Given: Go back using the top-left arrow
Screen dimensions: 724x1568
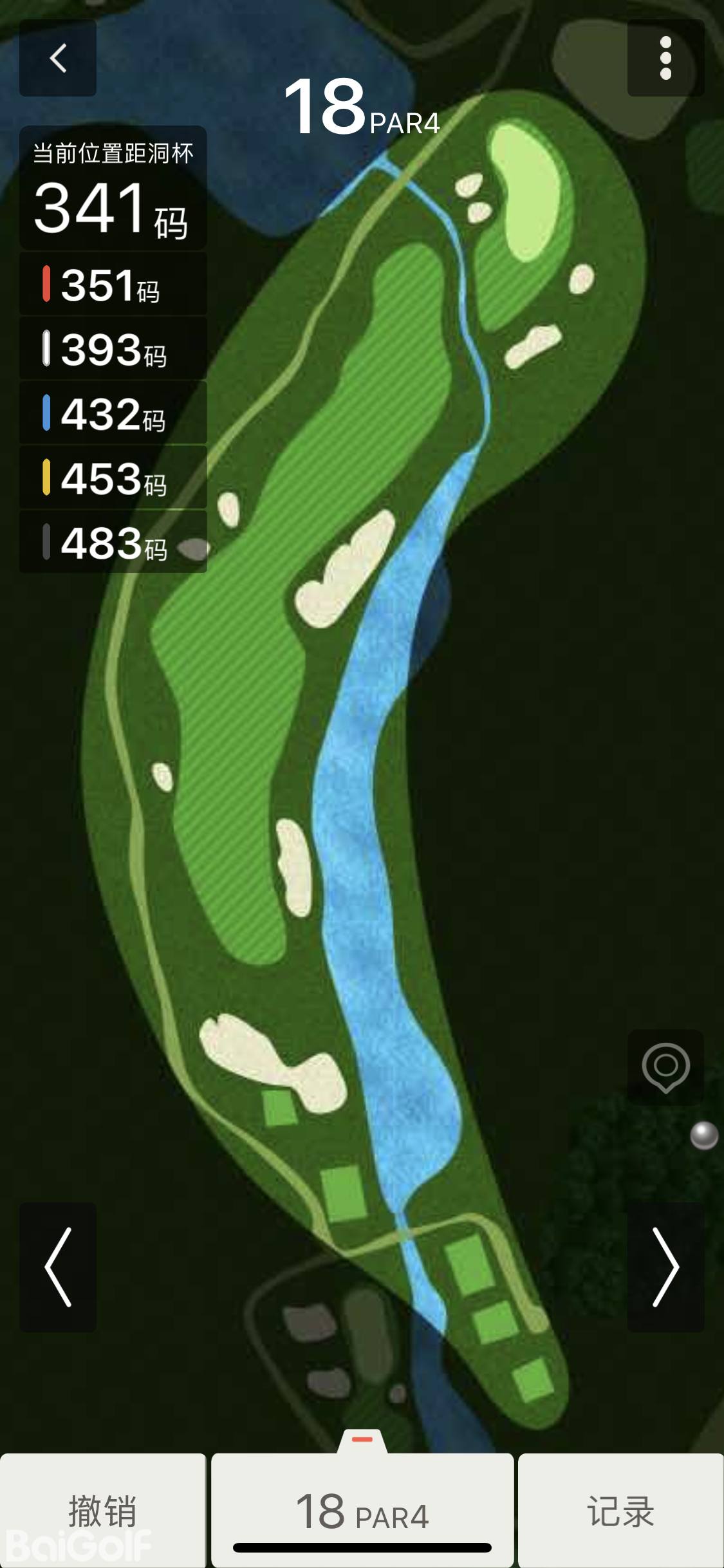Looking at the screenshot, I should tap(58, 58).
